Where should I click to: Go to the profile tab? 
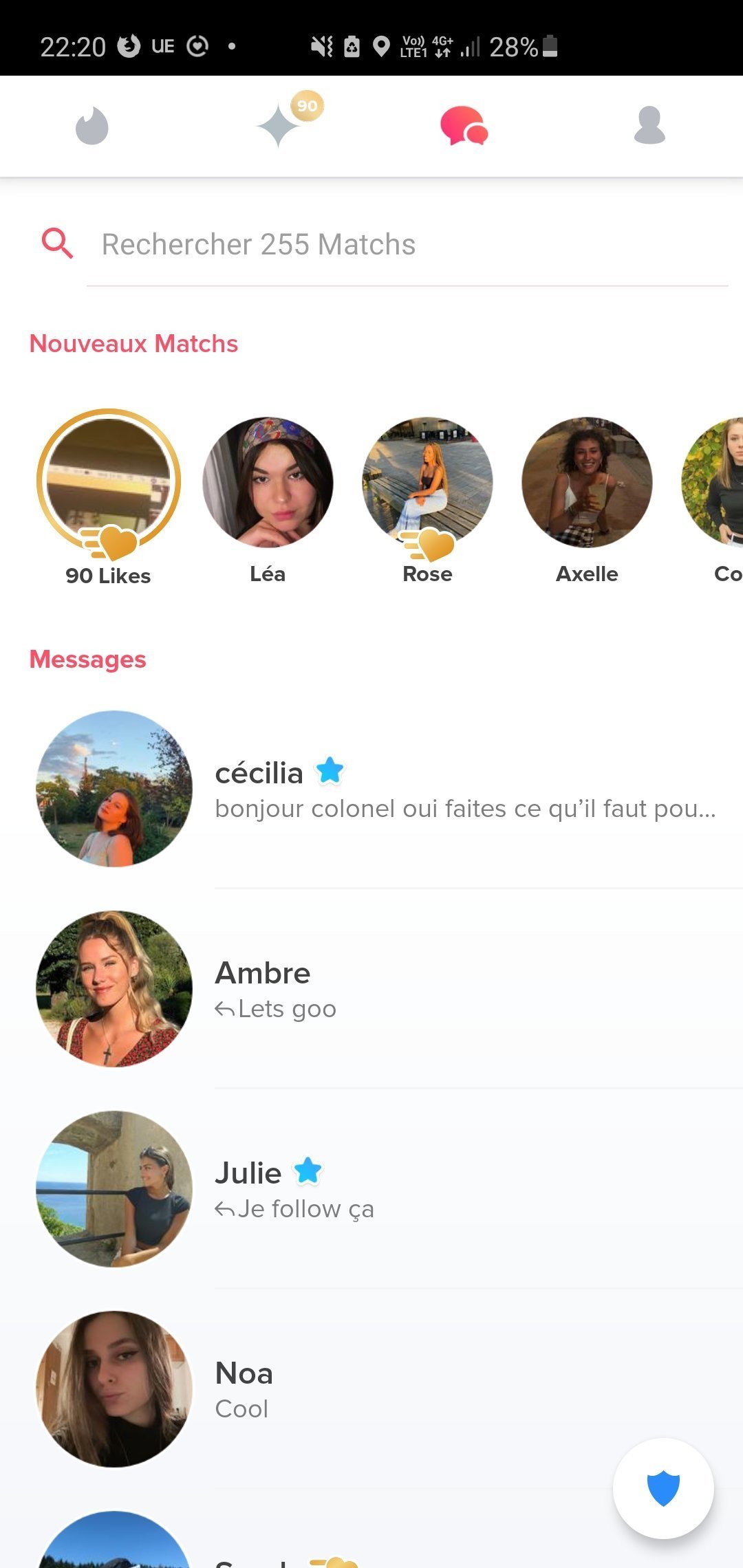649,125
